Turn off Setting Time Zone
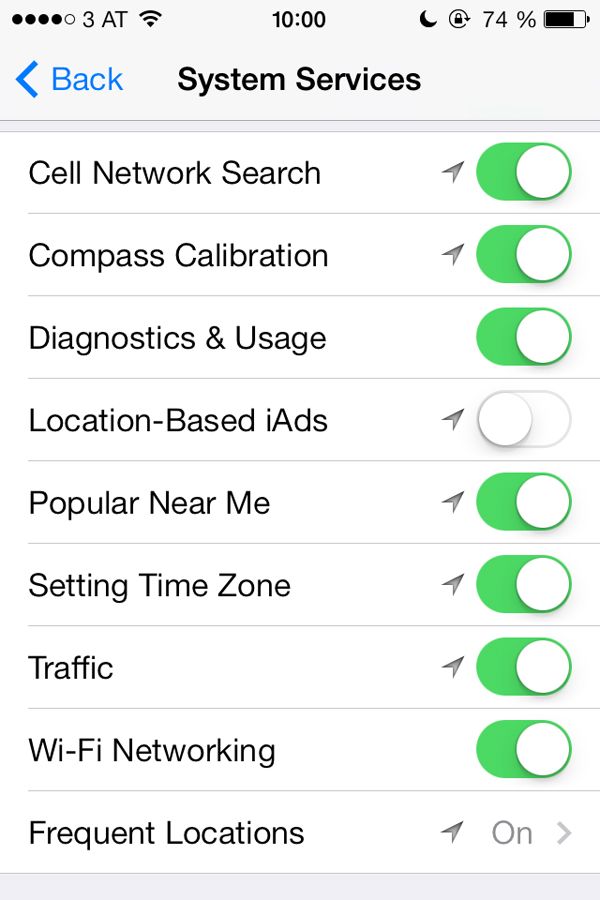The height and width of the screenshot is (900, 600). pos(523,585)
